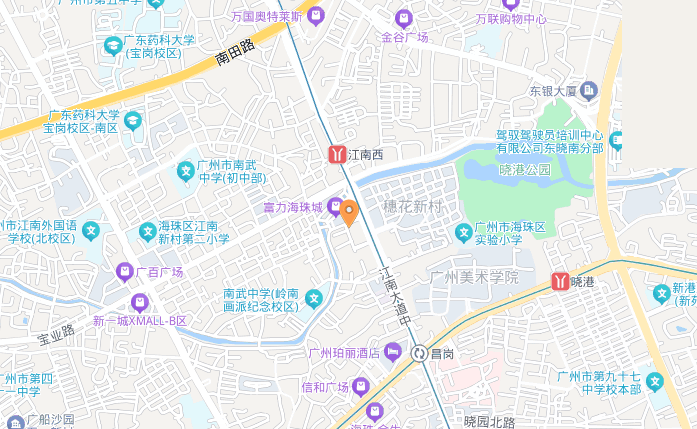Tap the orange location pin marker
The image size is (697, 429).
pyautogui.click(x=348, y=212)
